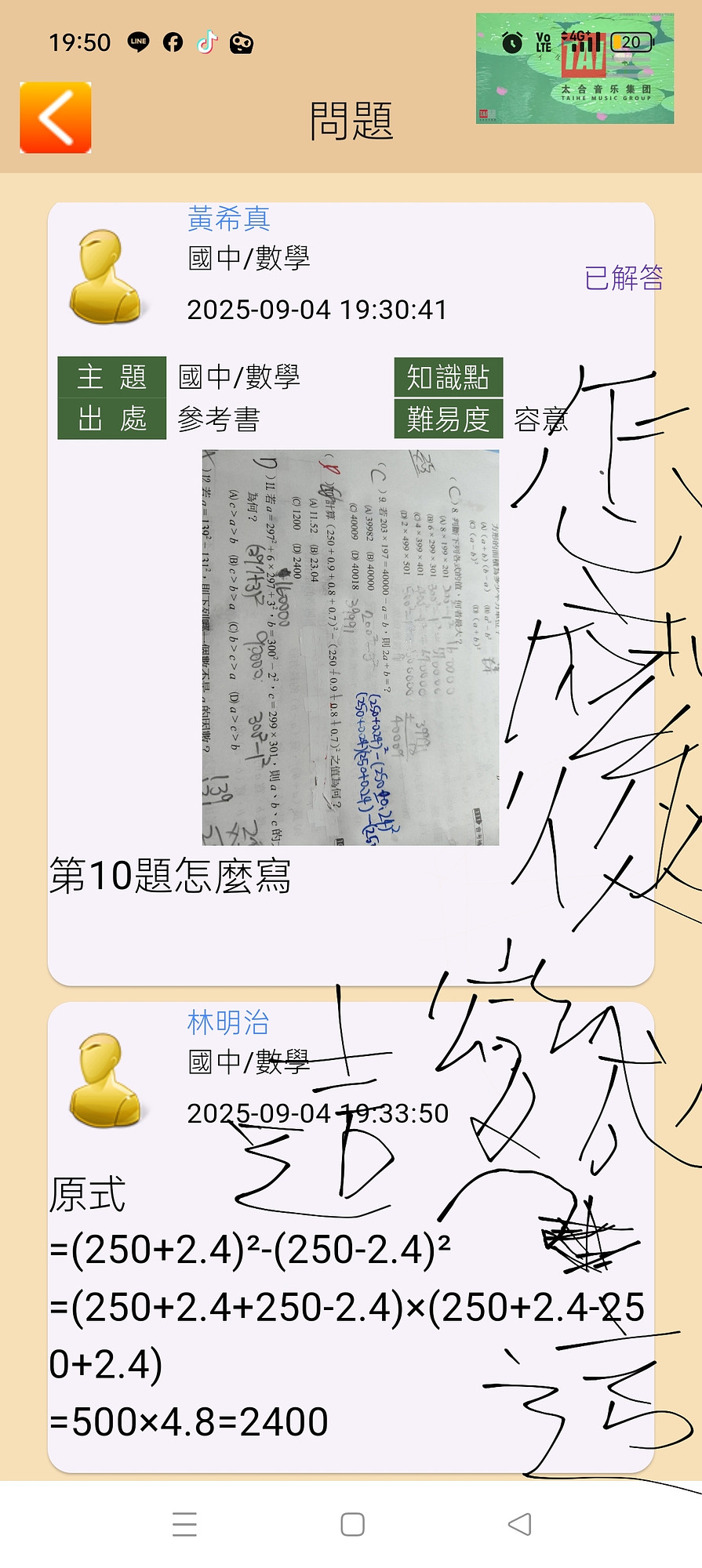Open 黃希真's user profile name
Image resolution: width=702 pixels, height=1568 pixels.
pos(228,219)
